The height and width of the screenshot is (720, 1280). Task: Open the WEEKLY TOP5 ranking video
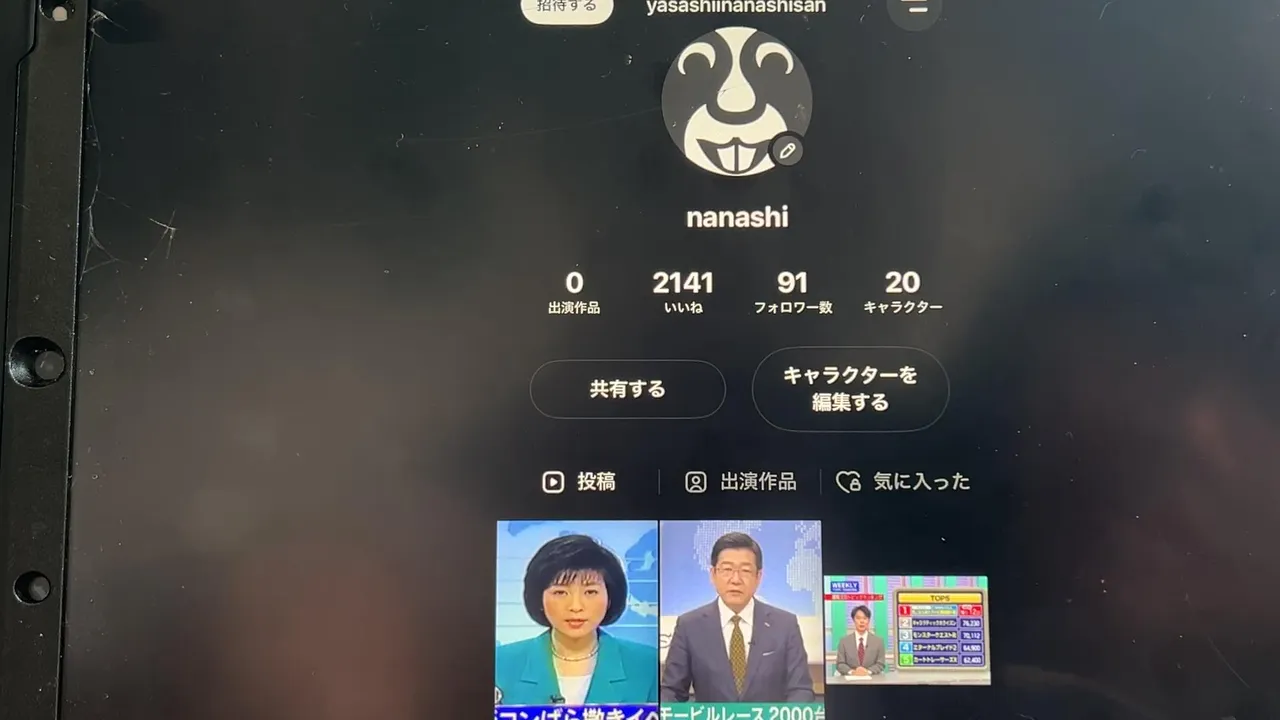coord(906,630)
